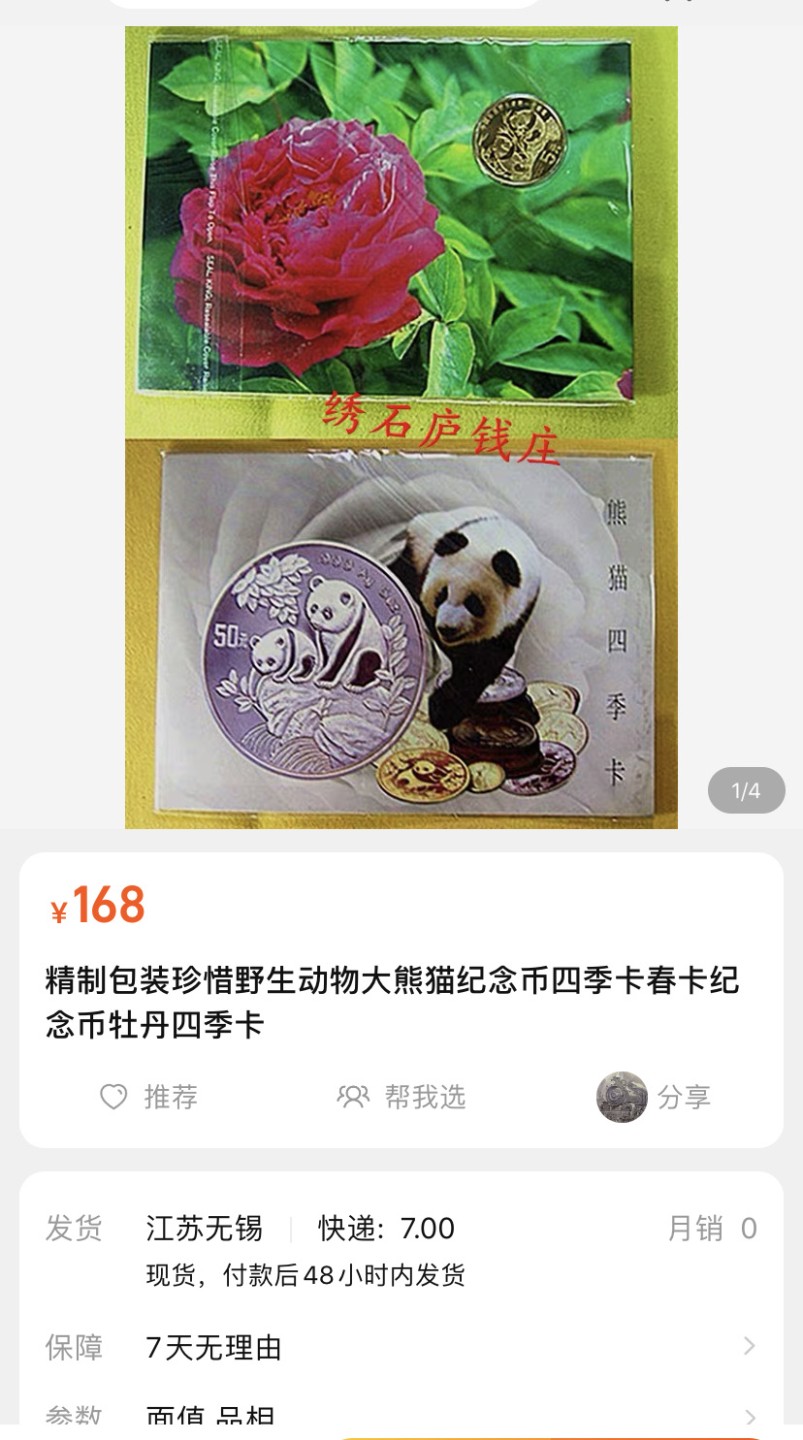Click the 推荐 label

170,1096
